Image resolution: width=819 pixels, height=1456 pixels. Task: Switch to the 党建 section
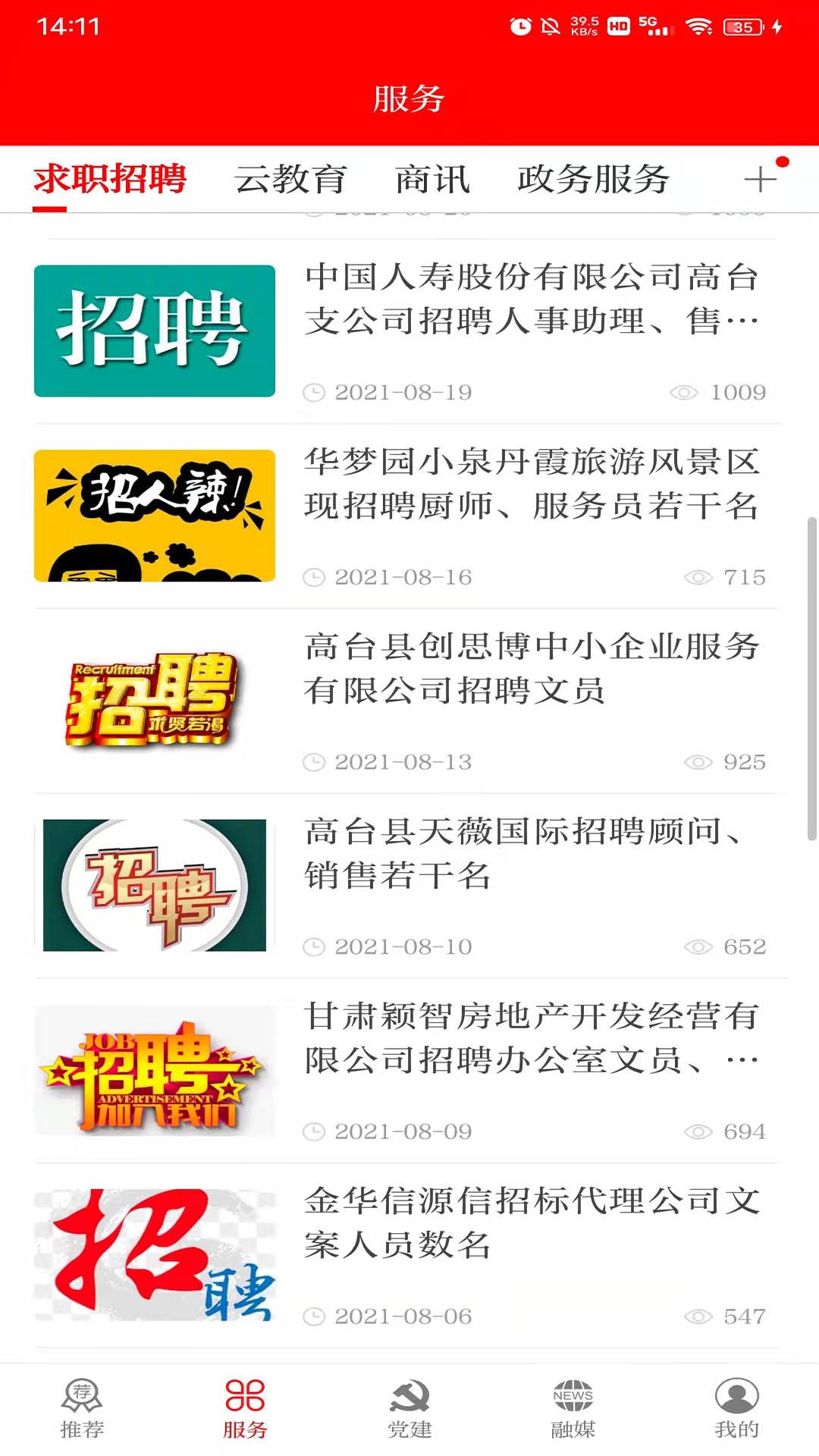[409, 1409]
